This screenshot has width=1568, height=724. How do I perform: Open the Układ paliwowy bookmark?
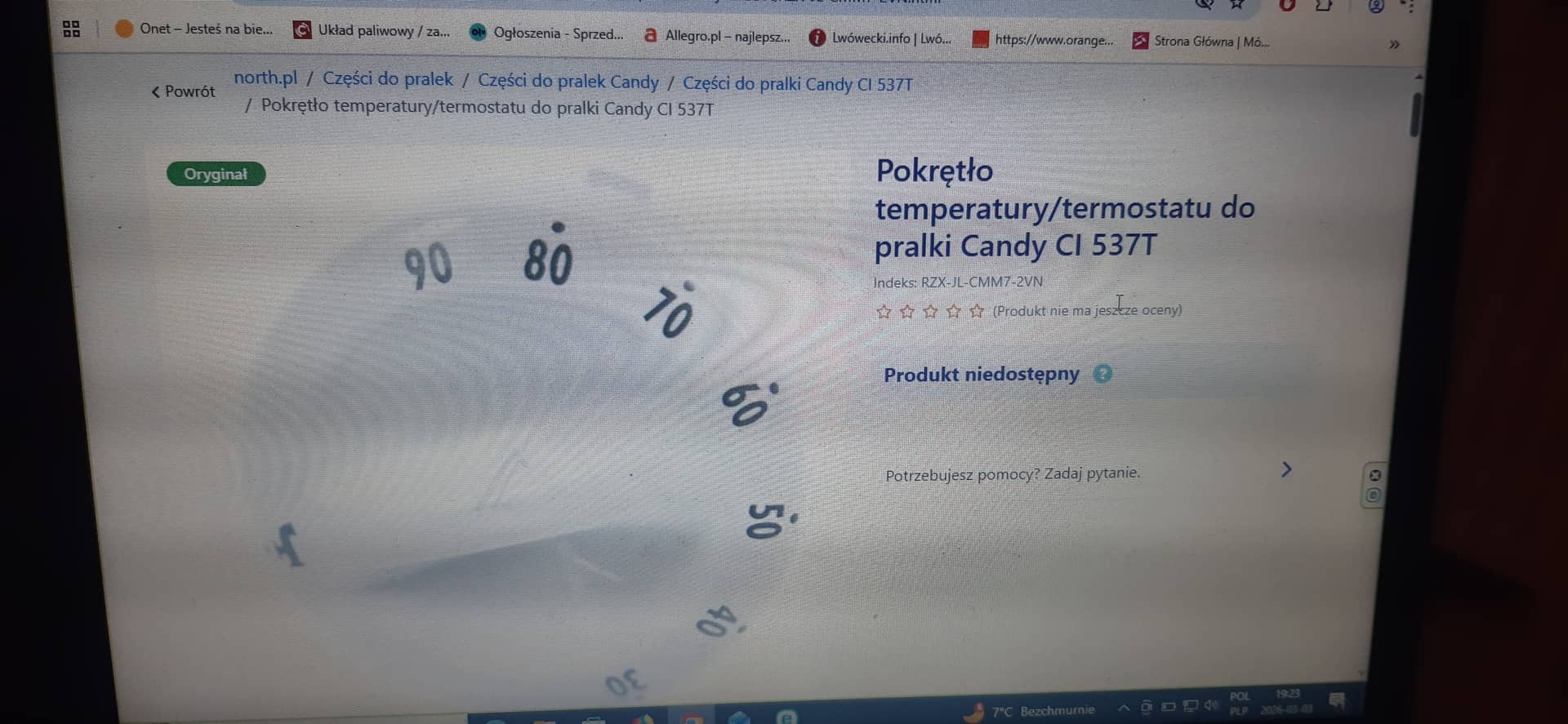[x=372, y=31]
